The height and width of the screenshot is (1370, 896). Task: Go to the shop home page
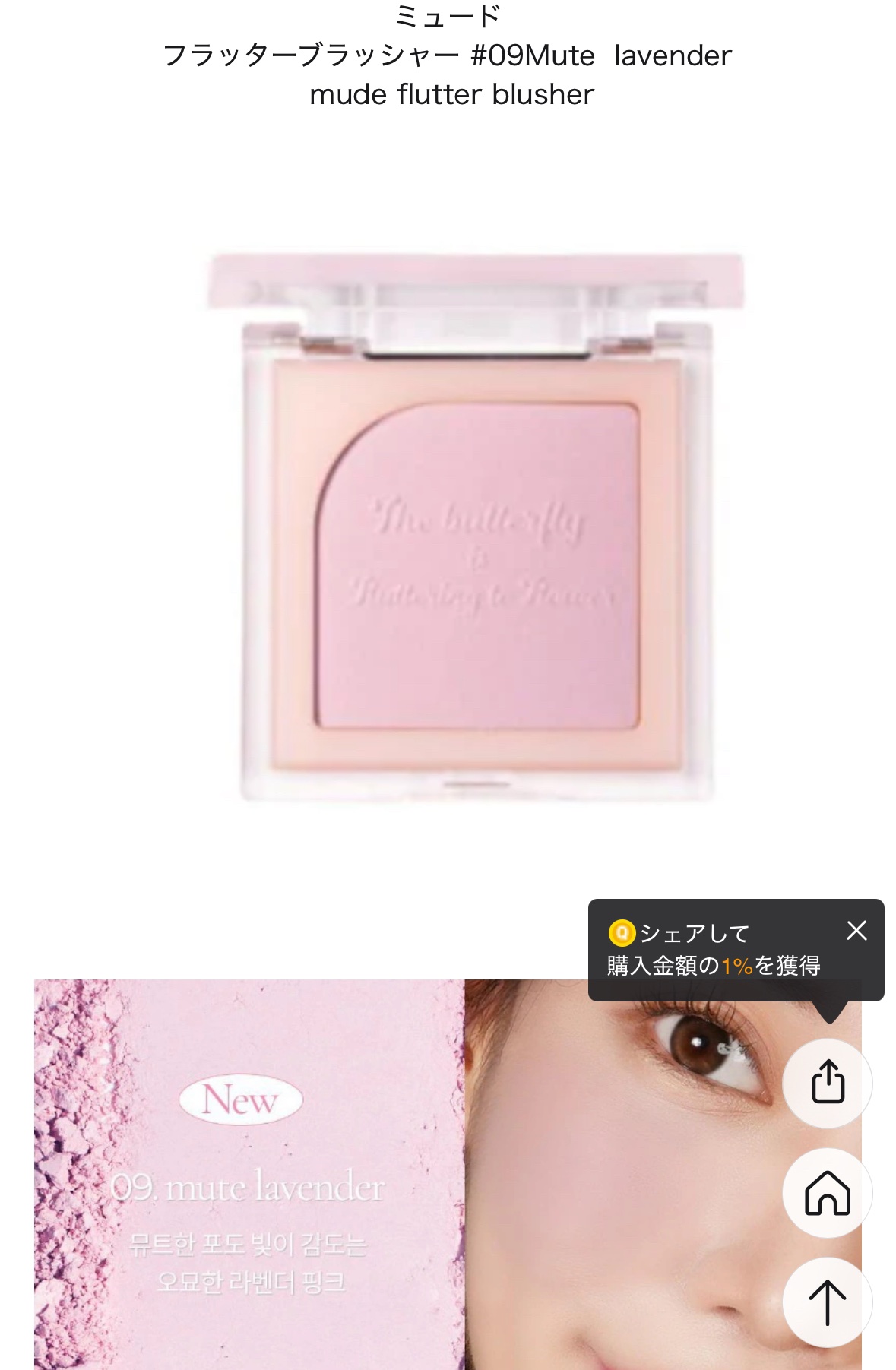point(828,1193)
